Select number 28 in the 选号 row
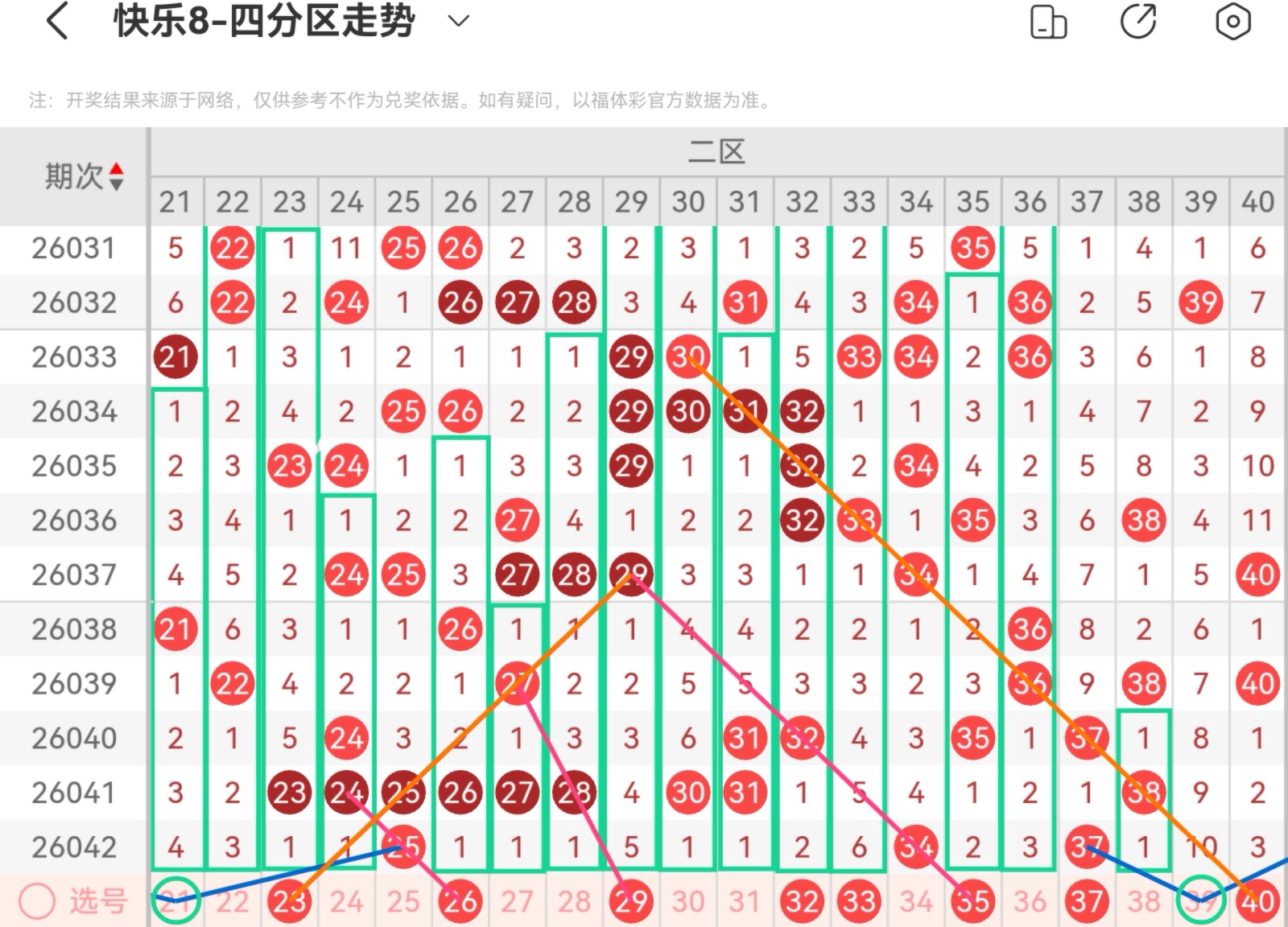Viewport: 1288px width, 927px height. pyautogui.click(x=574, y=901)
